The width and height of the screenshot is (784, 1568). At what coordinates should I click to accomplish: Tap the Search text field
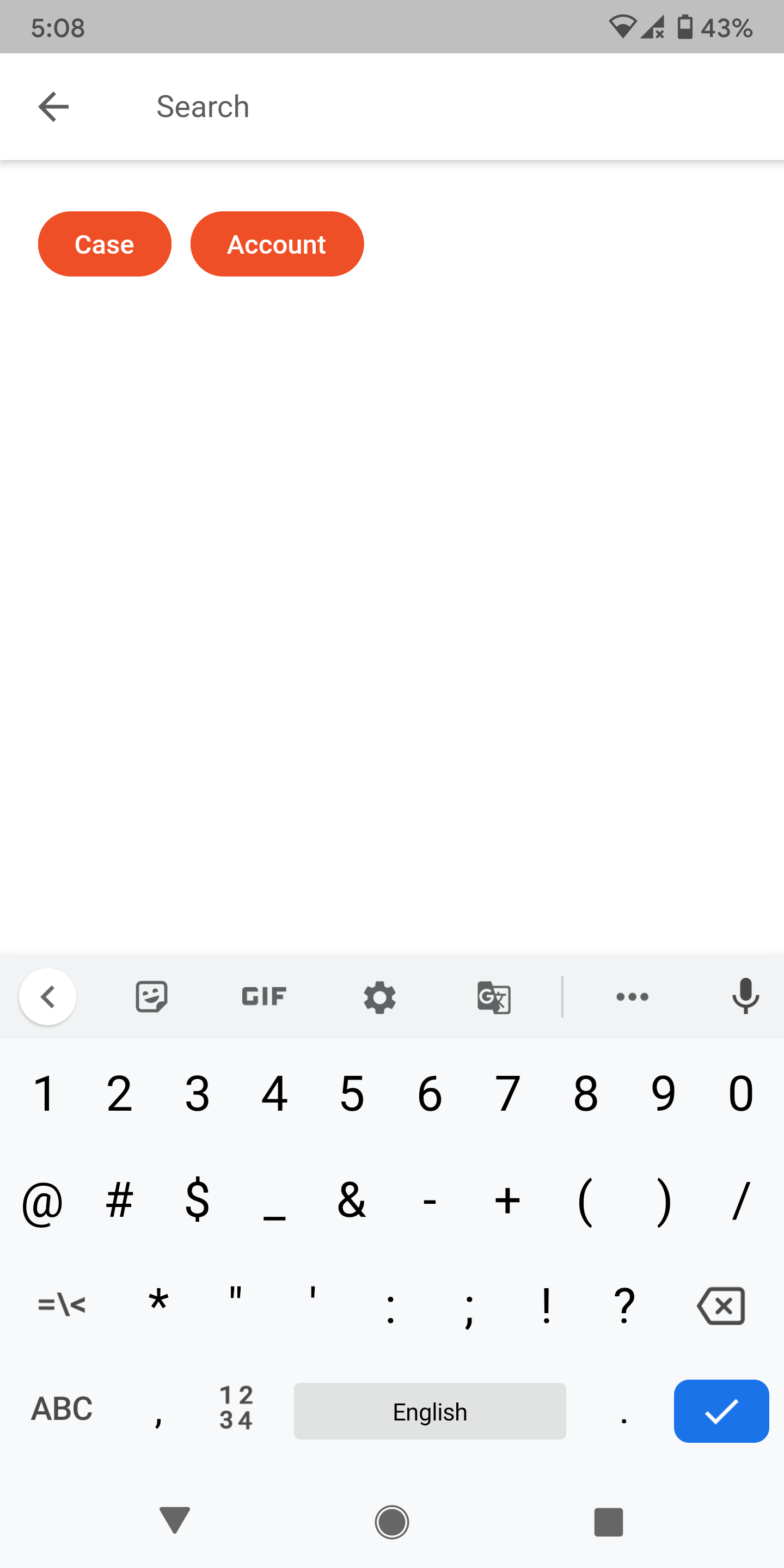(x=450, y=107)
